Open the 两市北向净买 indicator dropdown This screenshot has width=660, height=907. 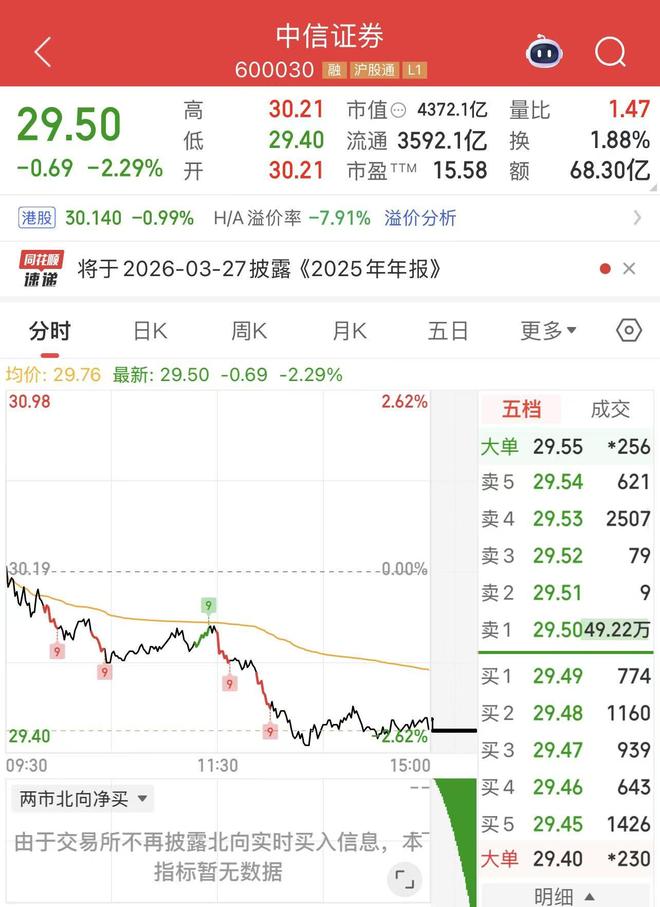(83, 799)
